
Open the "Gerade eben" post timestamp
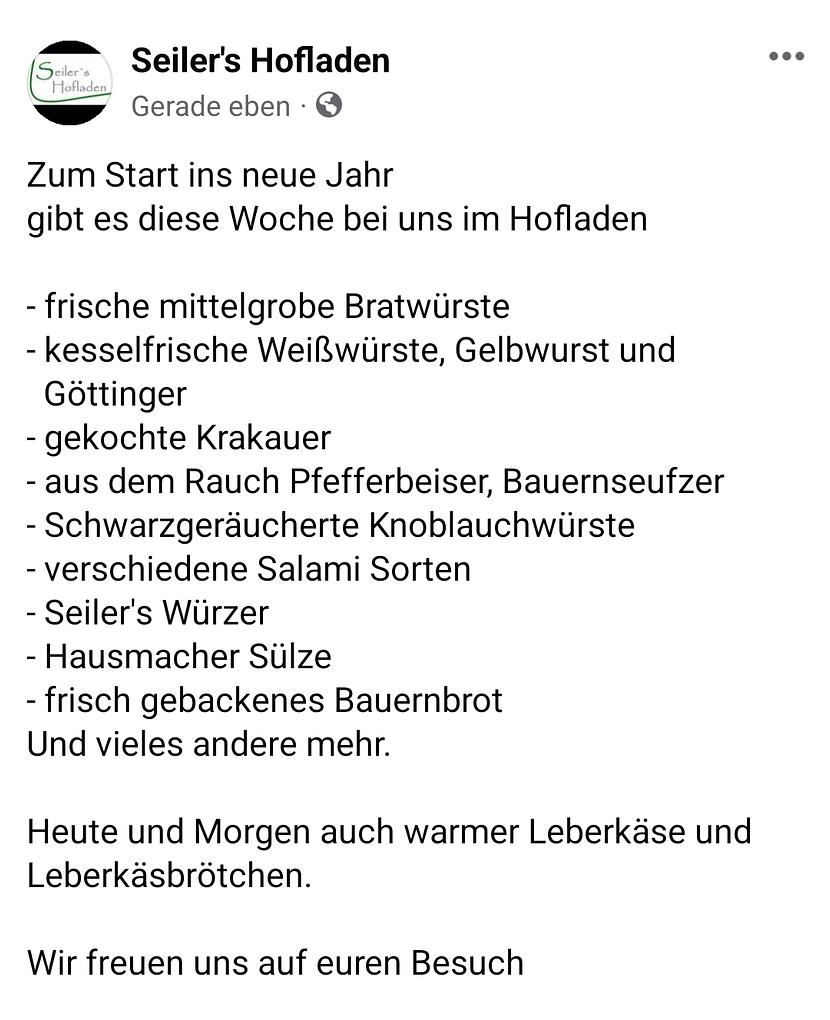coord(210,106)
